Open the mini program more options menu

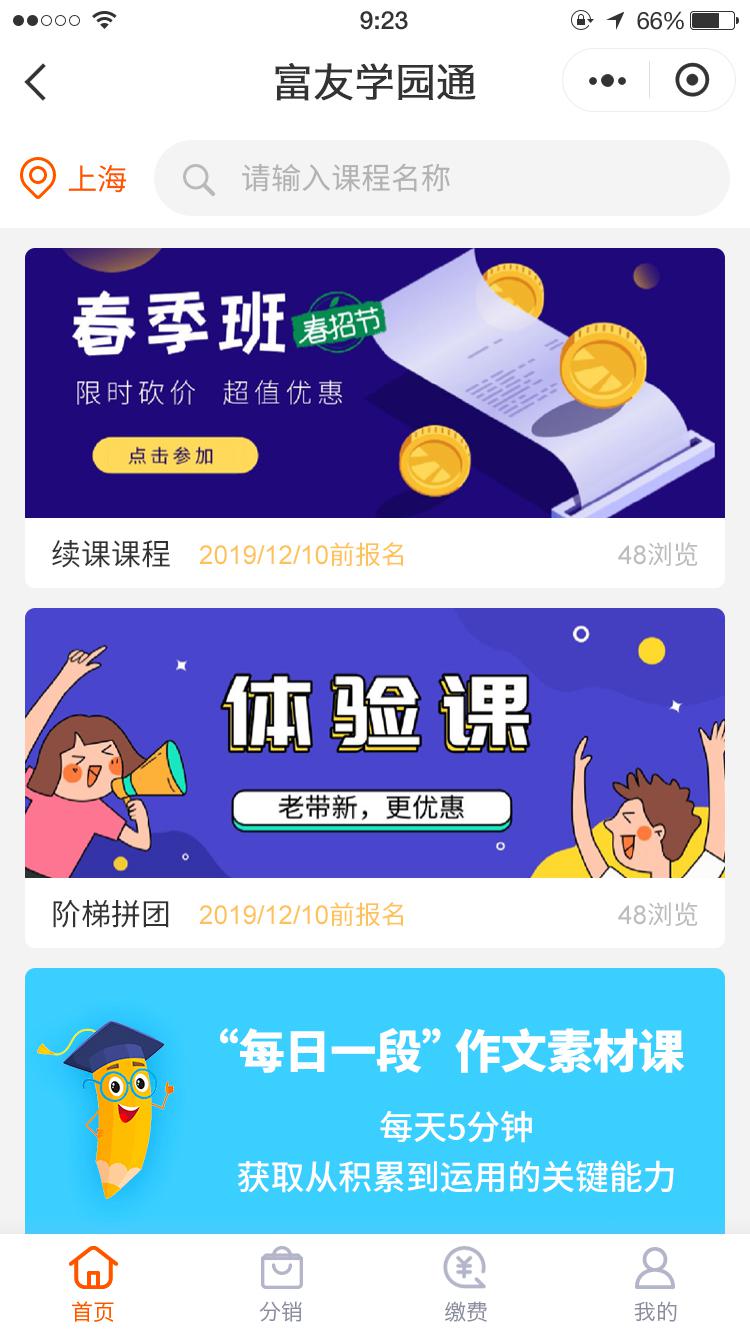(607, 81)
